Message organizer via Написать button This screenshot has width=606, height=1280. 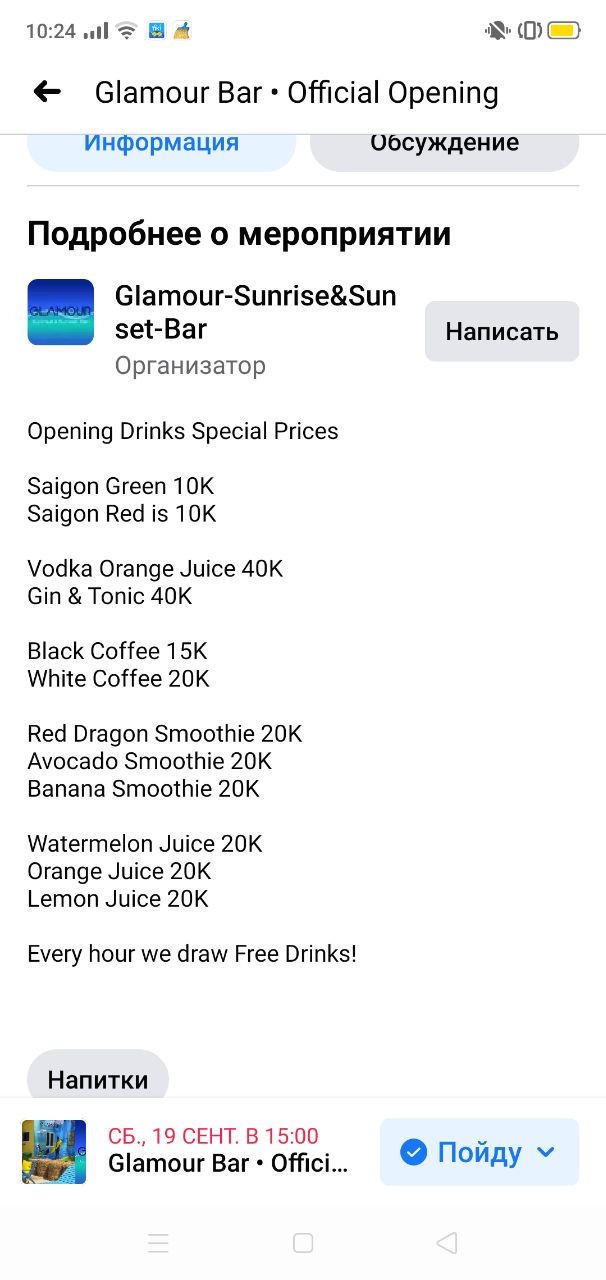[501, 331]
